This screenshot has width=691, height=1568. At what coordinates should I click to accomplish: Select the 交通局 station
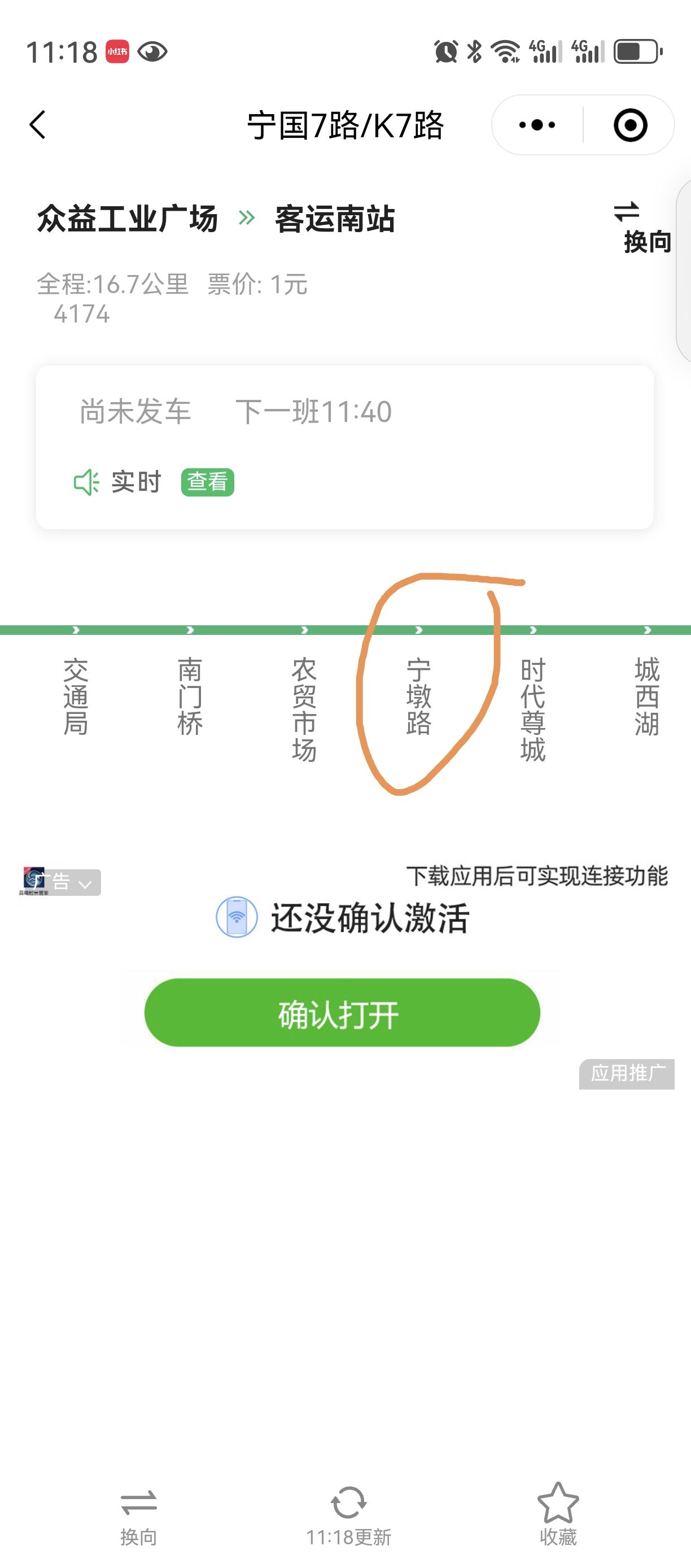(x=76, y=696)
